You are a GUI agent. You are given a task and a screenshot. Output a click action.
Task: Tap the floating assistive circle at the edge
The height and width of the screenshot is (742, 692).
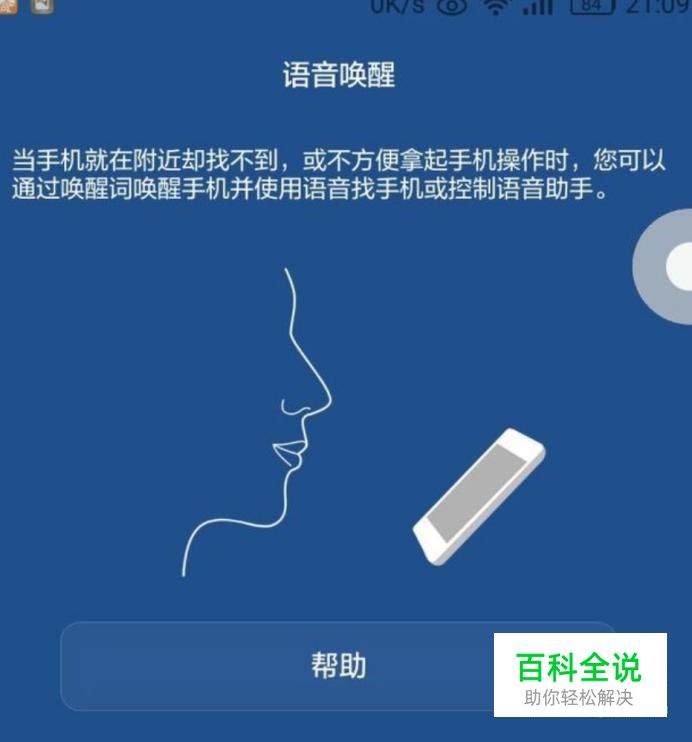(x=672, y=266)
